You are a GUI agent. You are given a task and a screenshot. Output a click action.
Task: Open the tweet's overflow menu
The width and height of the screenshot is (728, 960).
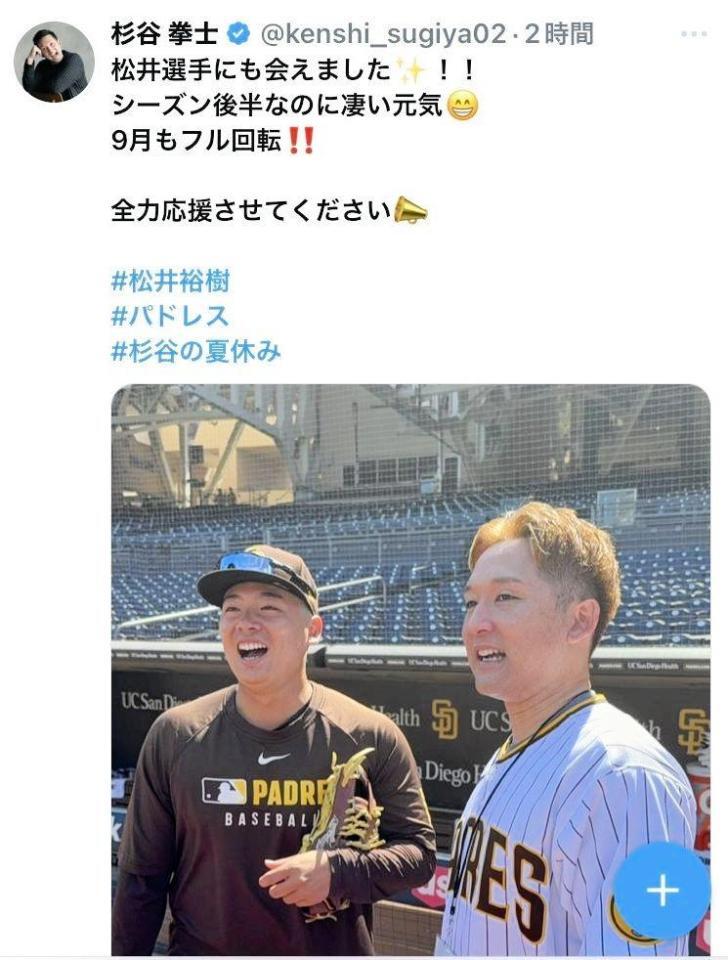pos(693,33)
